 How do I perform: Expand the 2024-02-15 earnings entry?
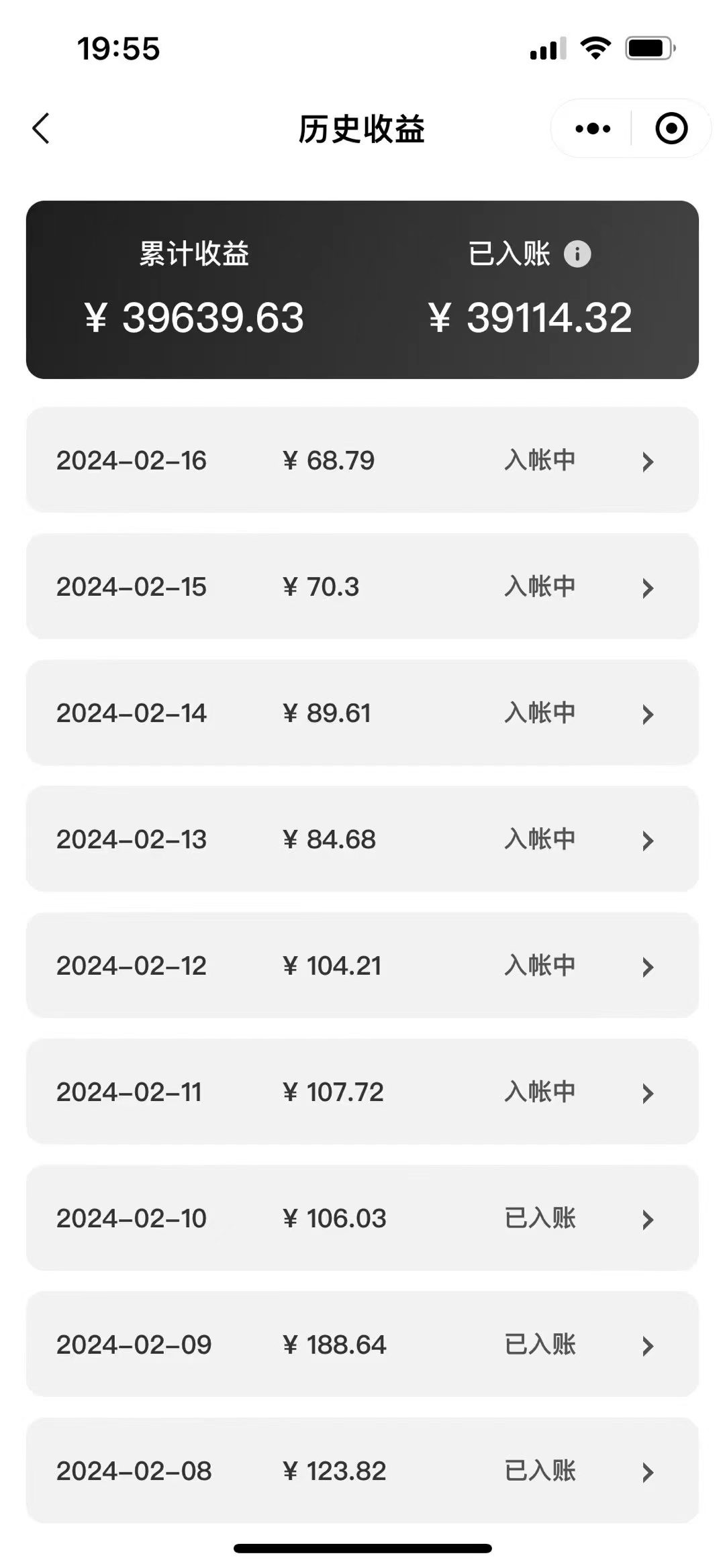click(647, 587)
